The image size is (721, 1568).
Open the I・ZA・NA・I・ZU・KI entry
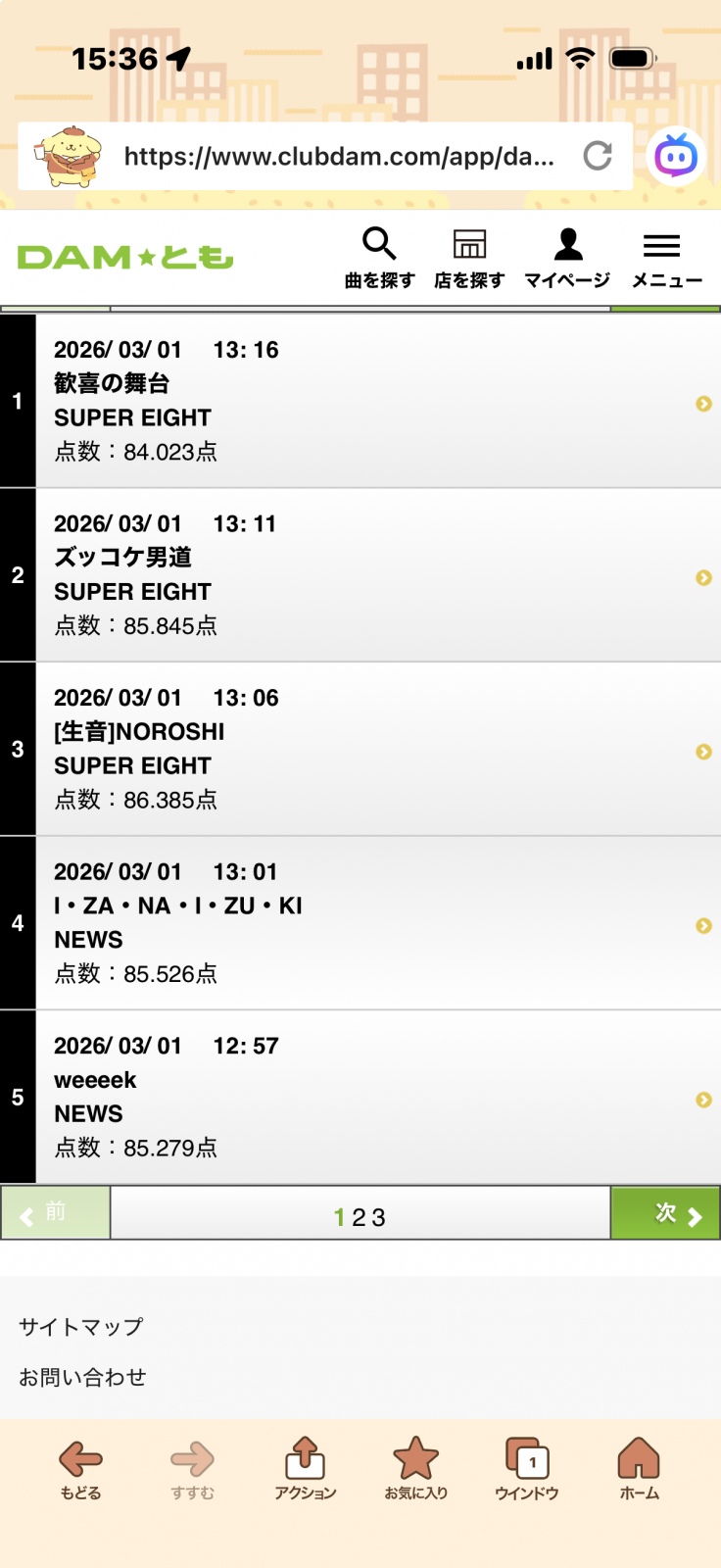coord(378,923)
